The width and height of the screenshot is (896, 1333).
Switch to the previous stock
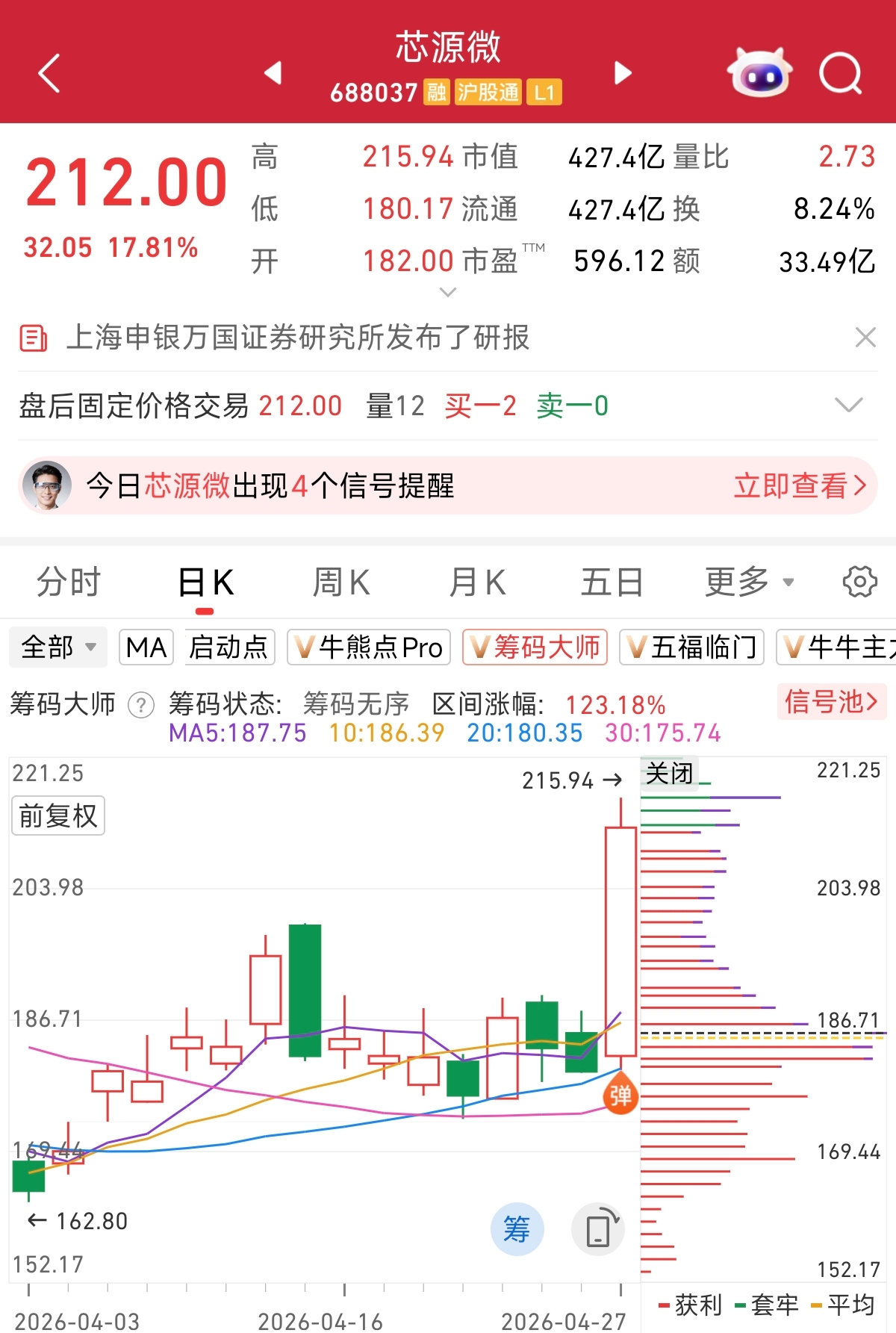coord(273,73)
